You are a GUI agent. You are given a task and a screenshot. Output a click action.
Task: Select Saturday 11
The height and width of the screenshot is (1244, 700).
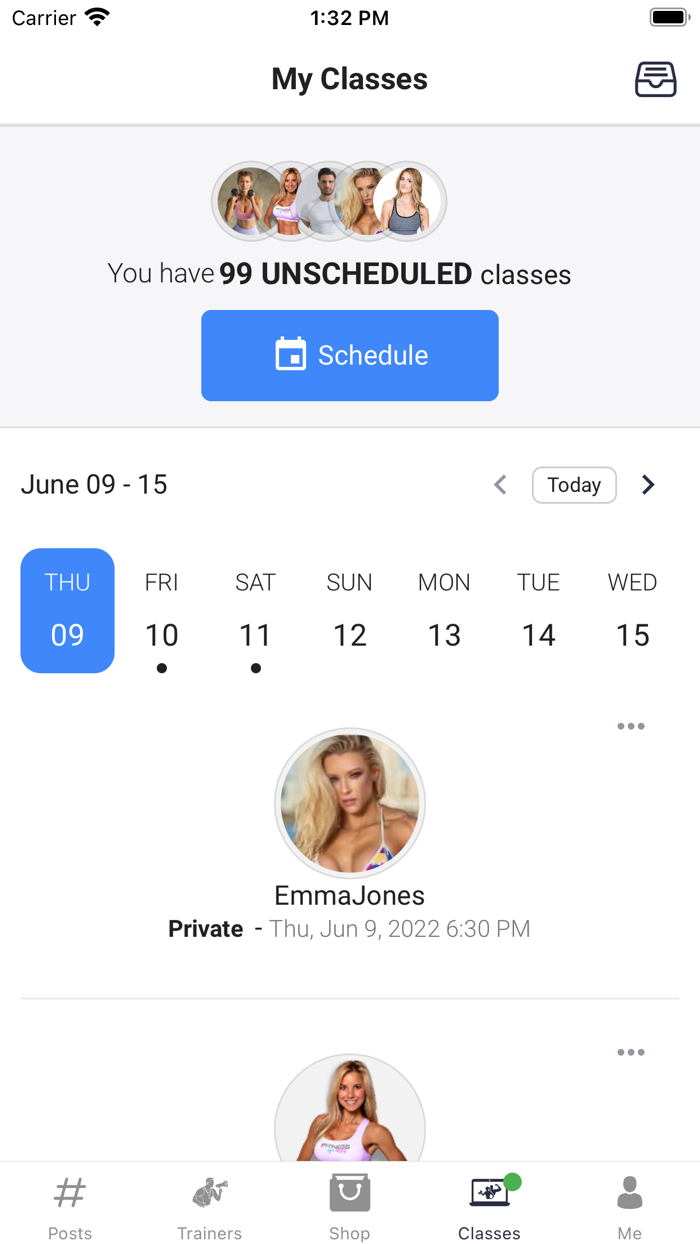coord(255,610)
